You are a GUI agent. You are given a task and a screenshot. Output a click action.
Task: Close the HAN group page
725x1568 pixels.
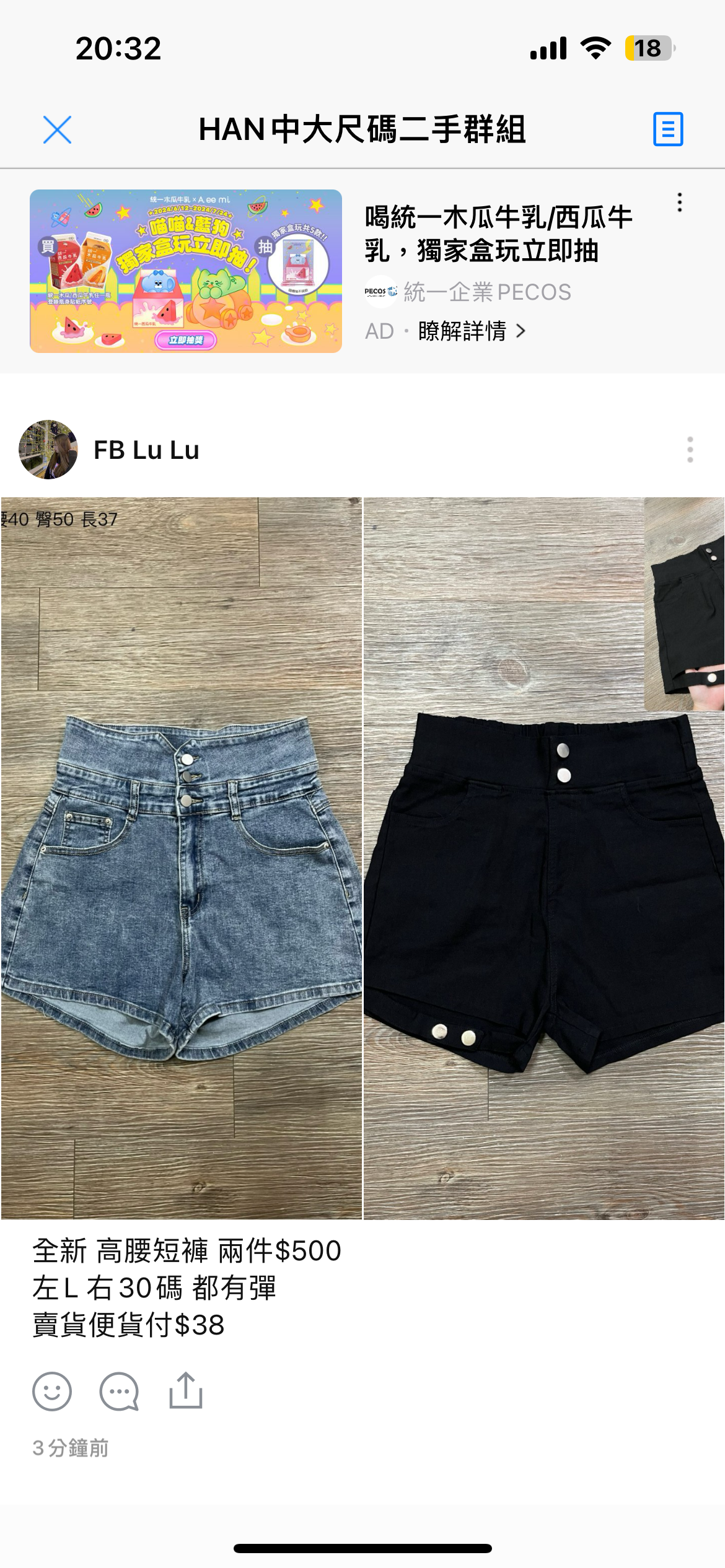tap(57, 129)
